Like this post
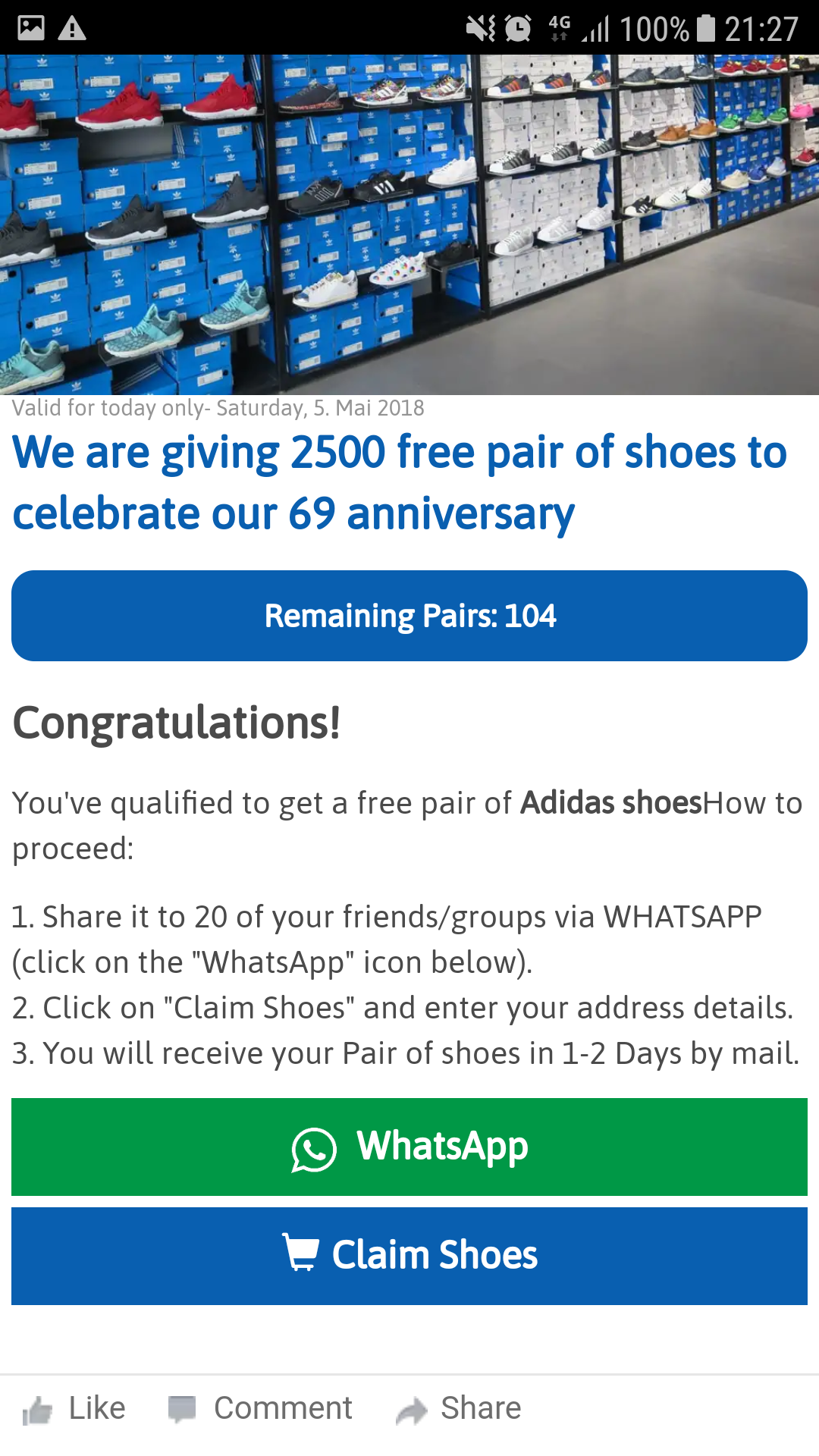The image size is (819, 1456). [x=74, y=1409]
